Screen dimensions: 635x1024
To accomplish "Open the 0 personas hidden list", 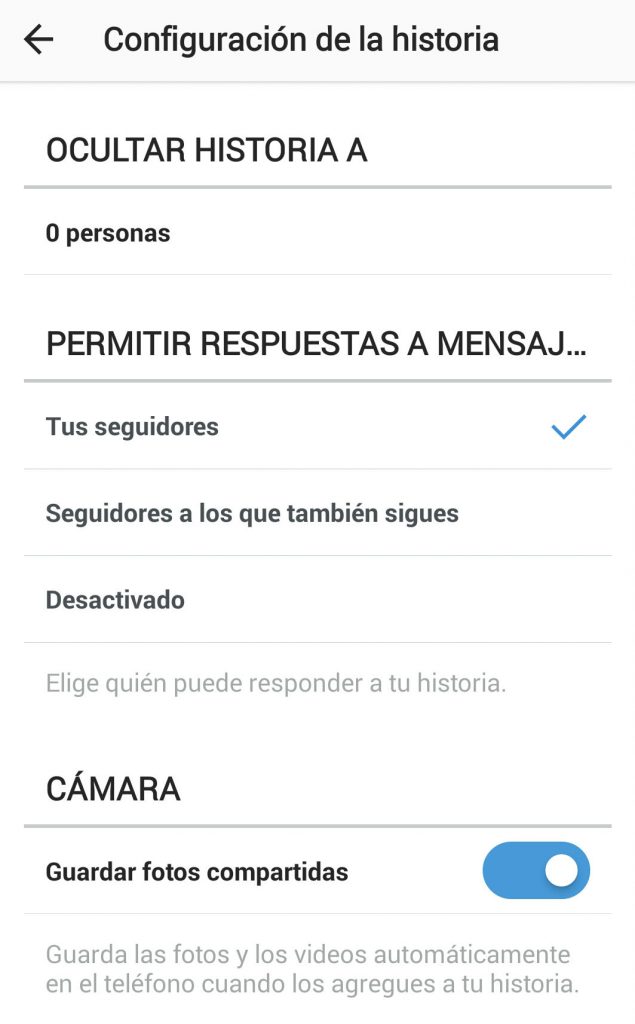I will [108, 234].
